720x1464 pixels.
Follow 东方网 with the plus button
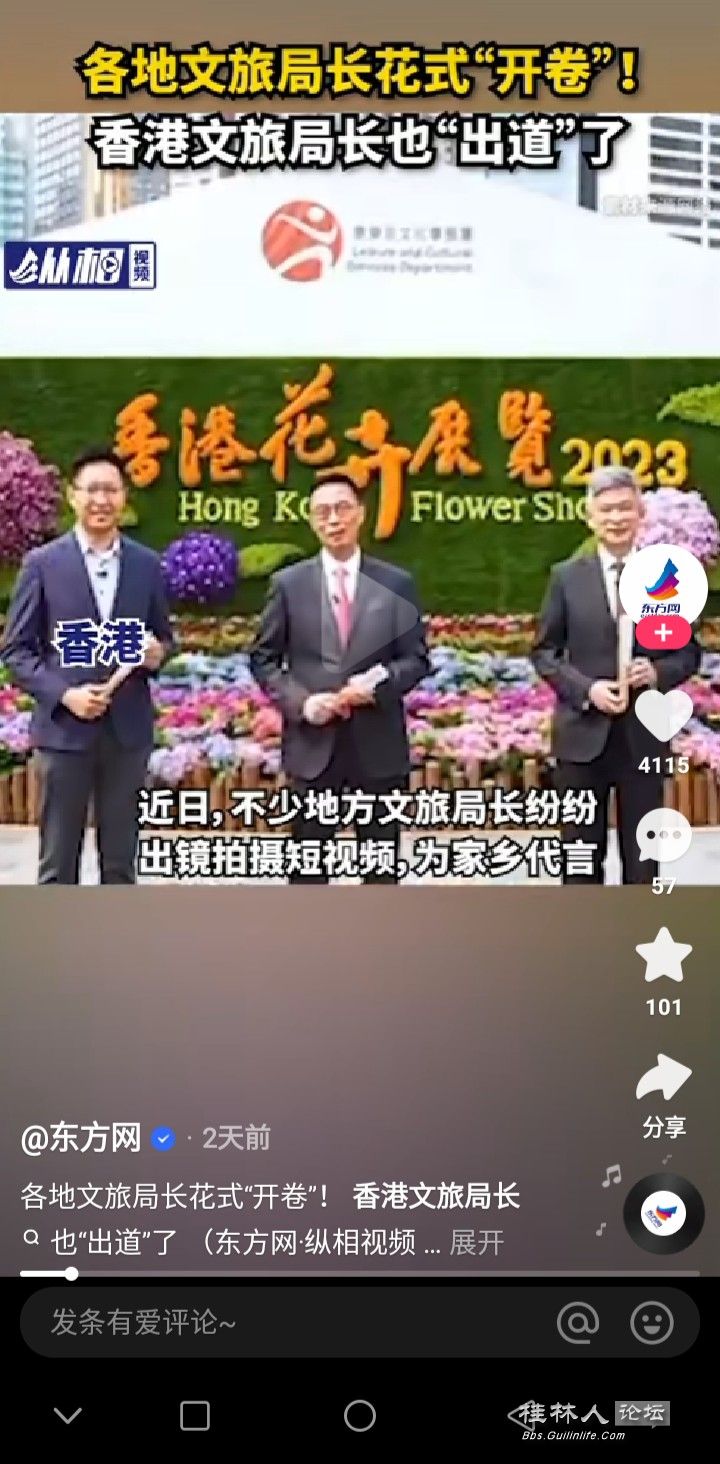pos(663,633)
